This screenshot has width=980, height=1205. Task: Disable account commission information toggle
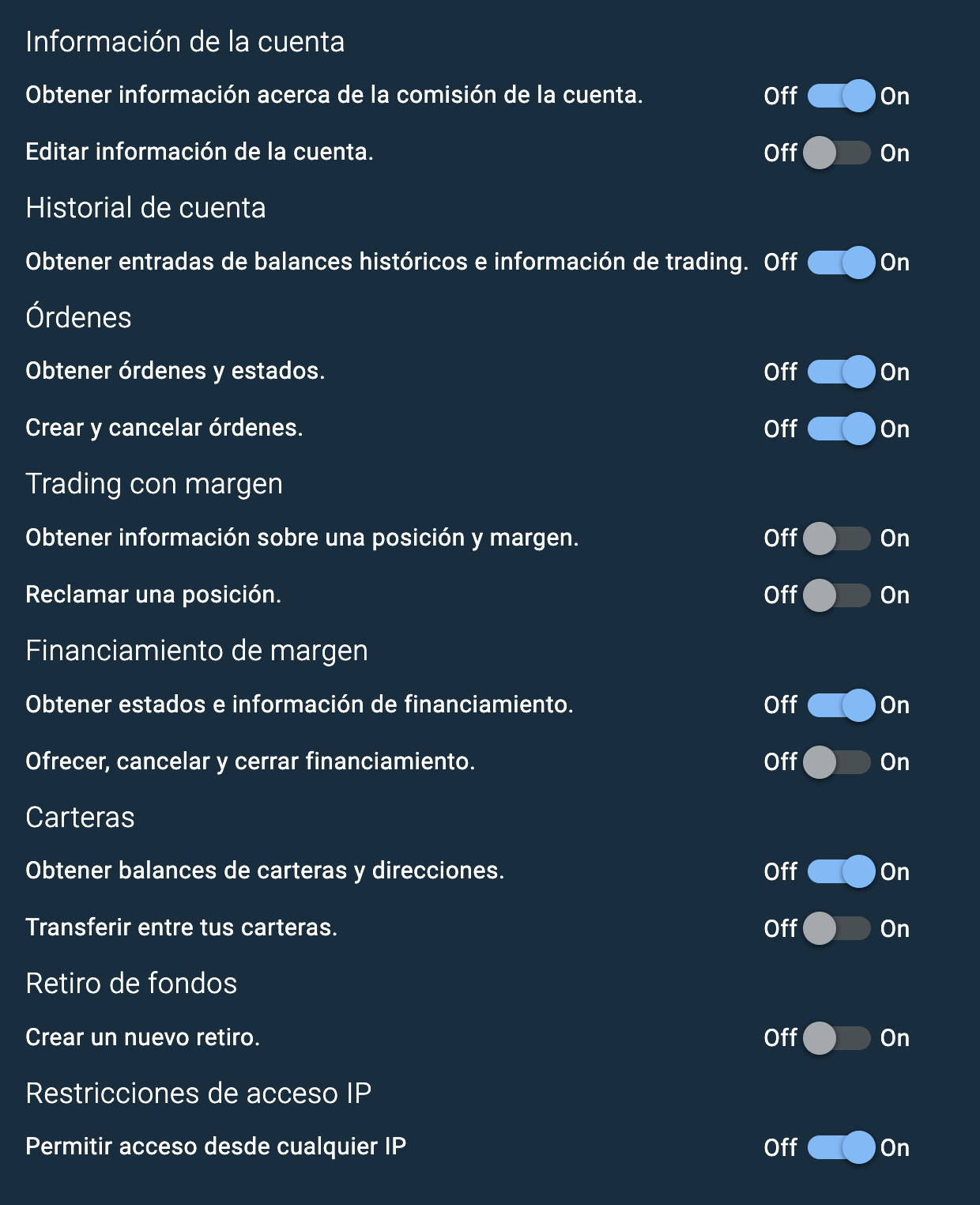click(839, 96)
